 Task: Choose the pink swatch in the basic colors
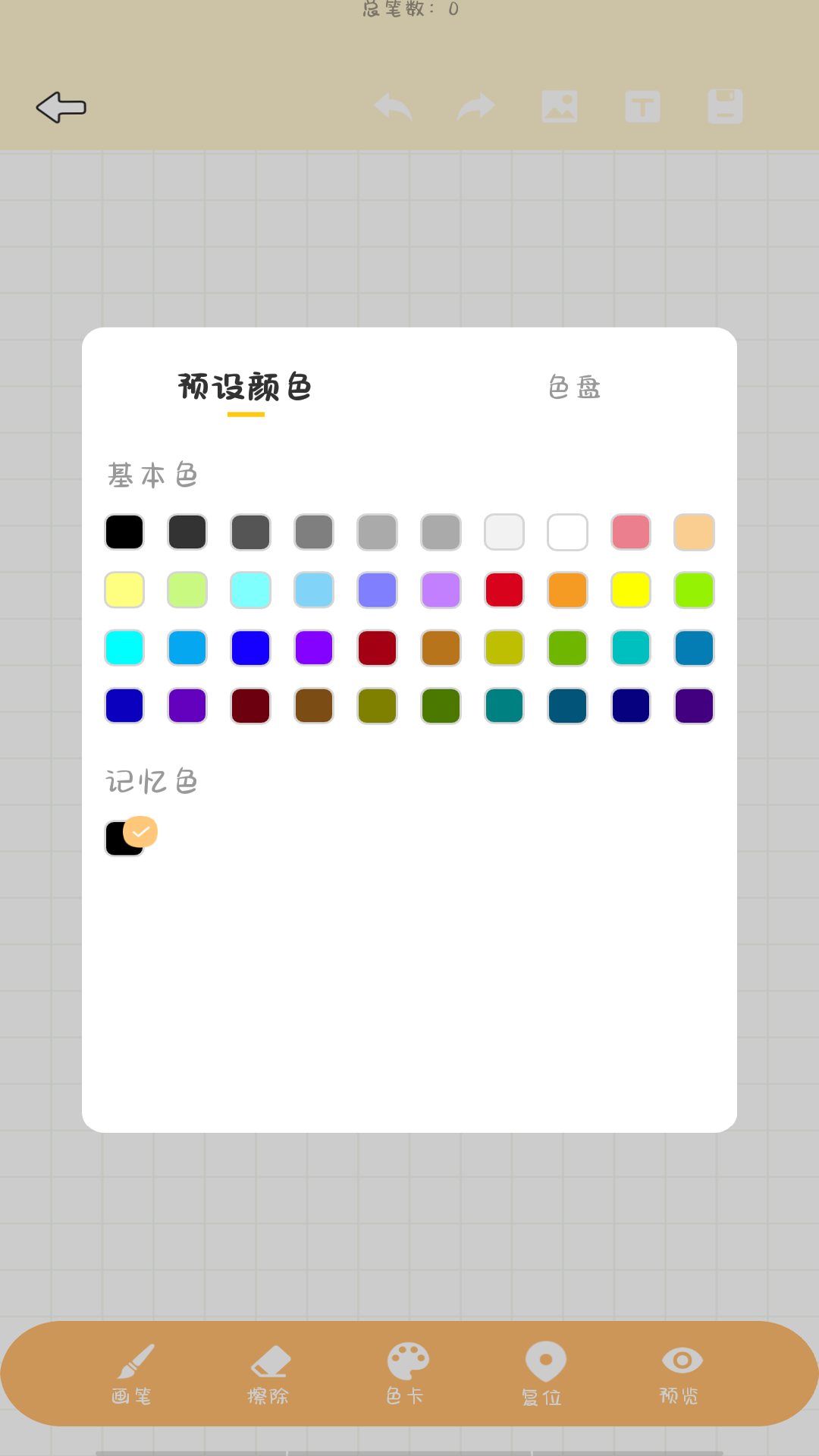[631, 532]
